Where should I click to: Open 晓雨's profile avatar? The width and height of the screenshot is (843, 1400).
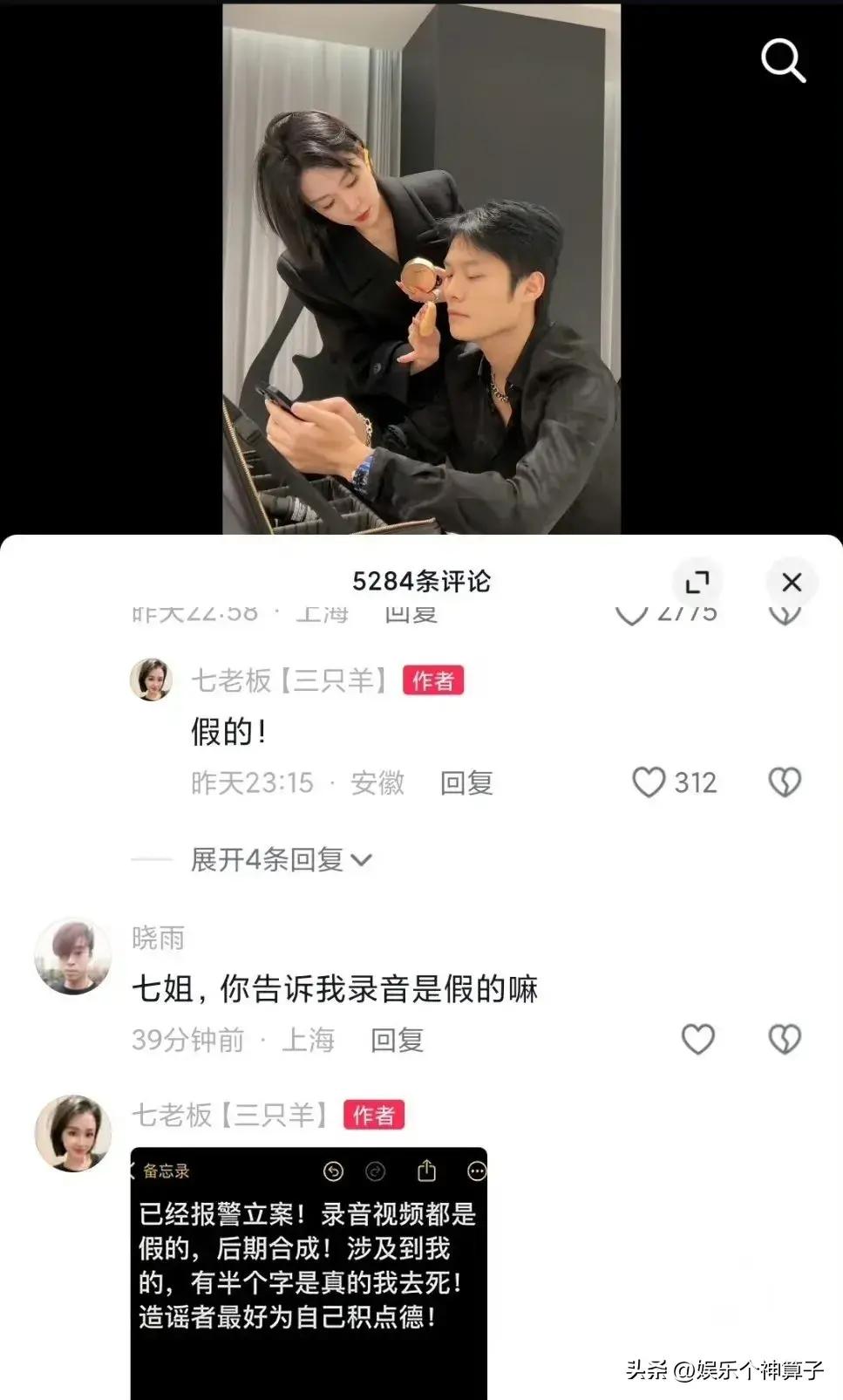73,957
